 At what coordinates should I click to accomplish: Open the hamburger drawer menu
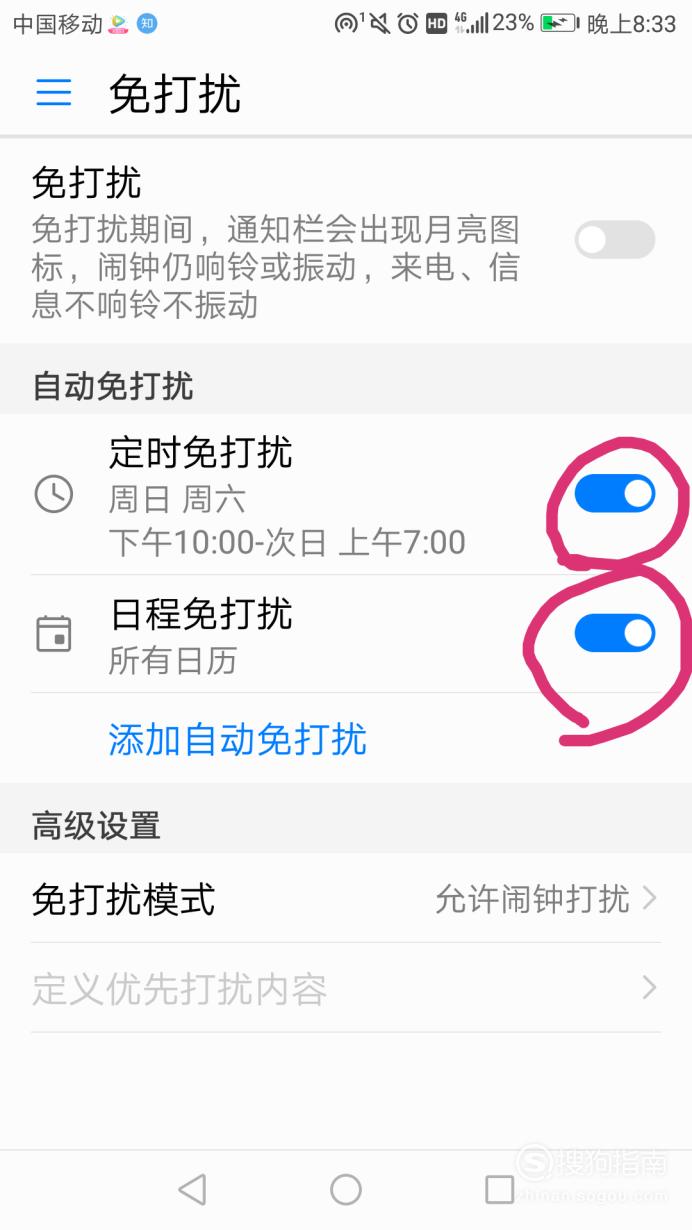click(x=54, y=93)
